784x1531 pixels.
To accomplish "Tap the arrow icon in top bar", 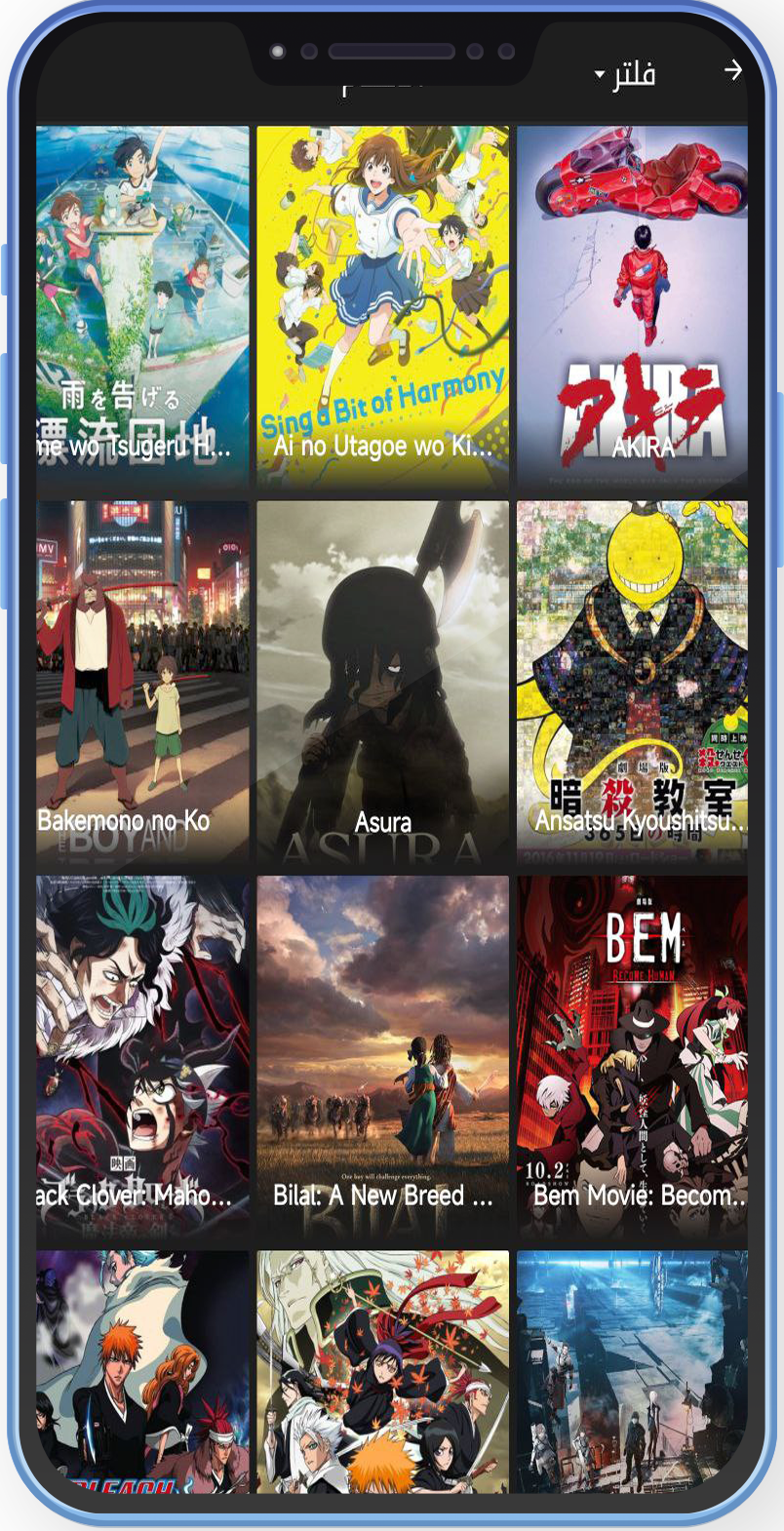I will tap(733, 70).
